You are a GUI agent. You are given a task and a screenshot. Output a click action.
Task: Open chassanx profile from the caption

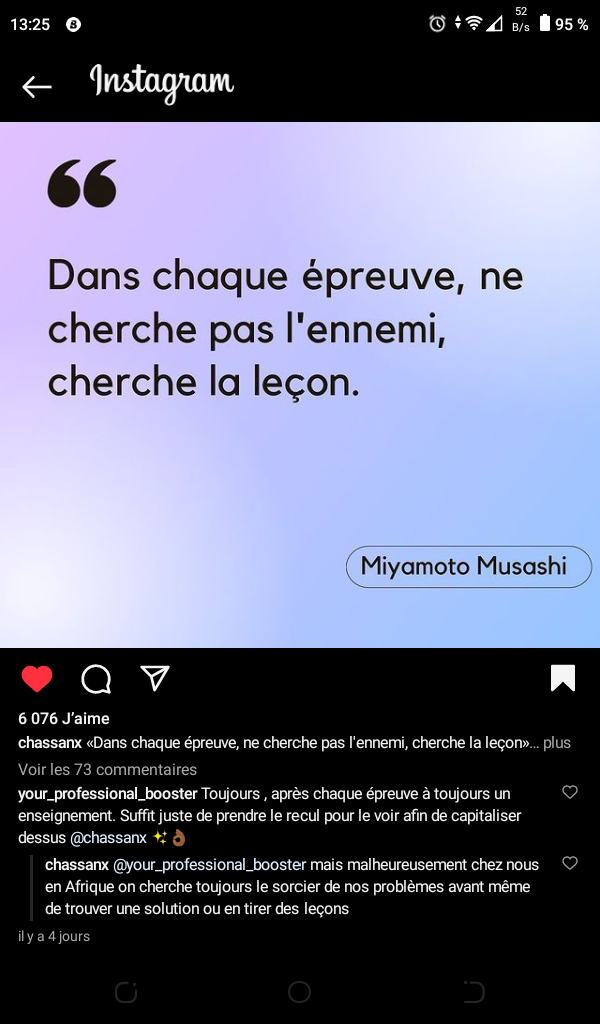(x=50, y=743)
